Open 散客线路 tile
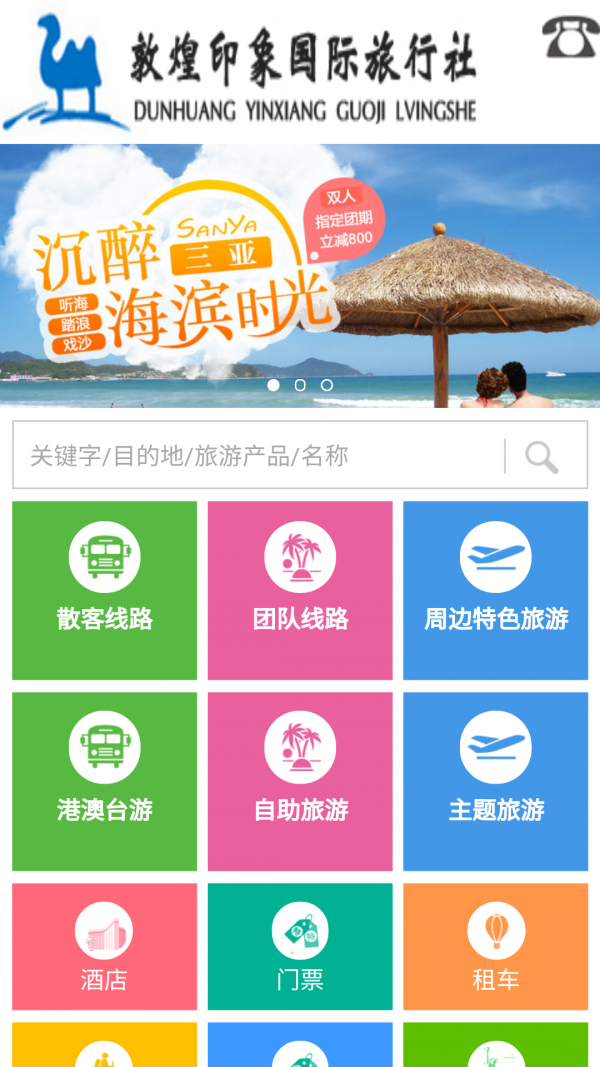 pos(105,590)
